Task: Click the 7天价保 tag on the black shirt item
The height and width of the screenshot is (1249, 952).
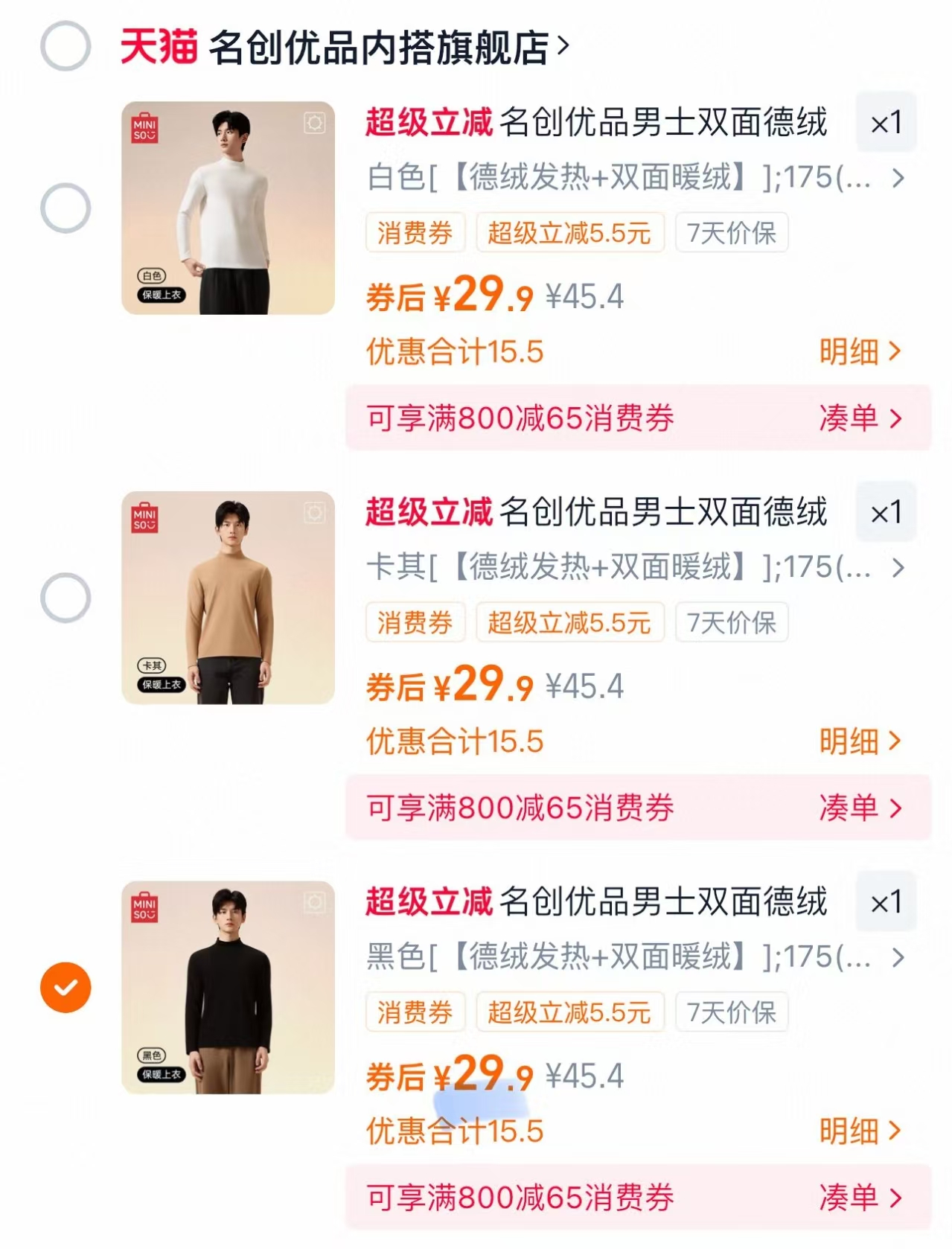Action: [x=730, y=1012]
